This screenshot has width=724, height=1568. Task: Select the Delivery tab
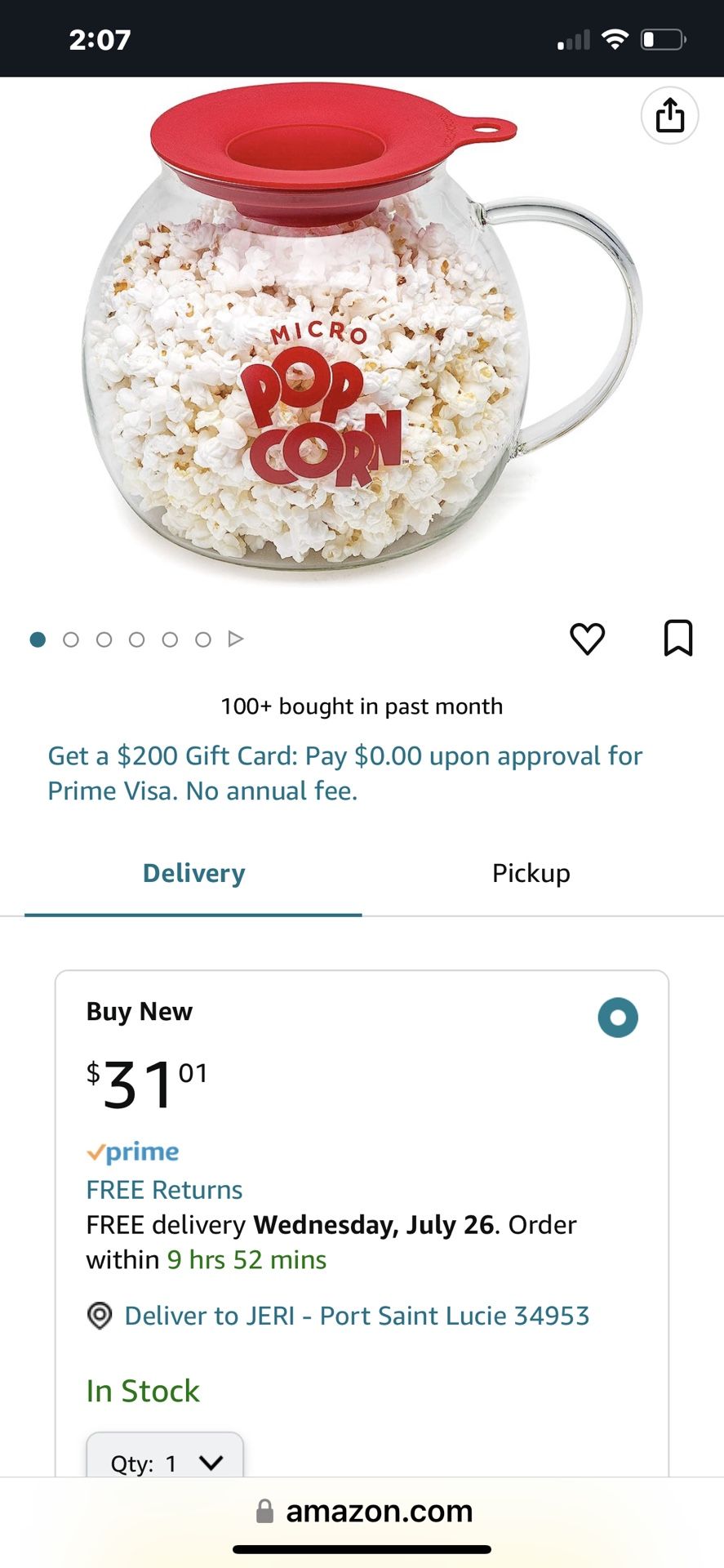[x=193, y=873]
